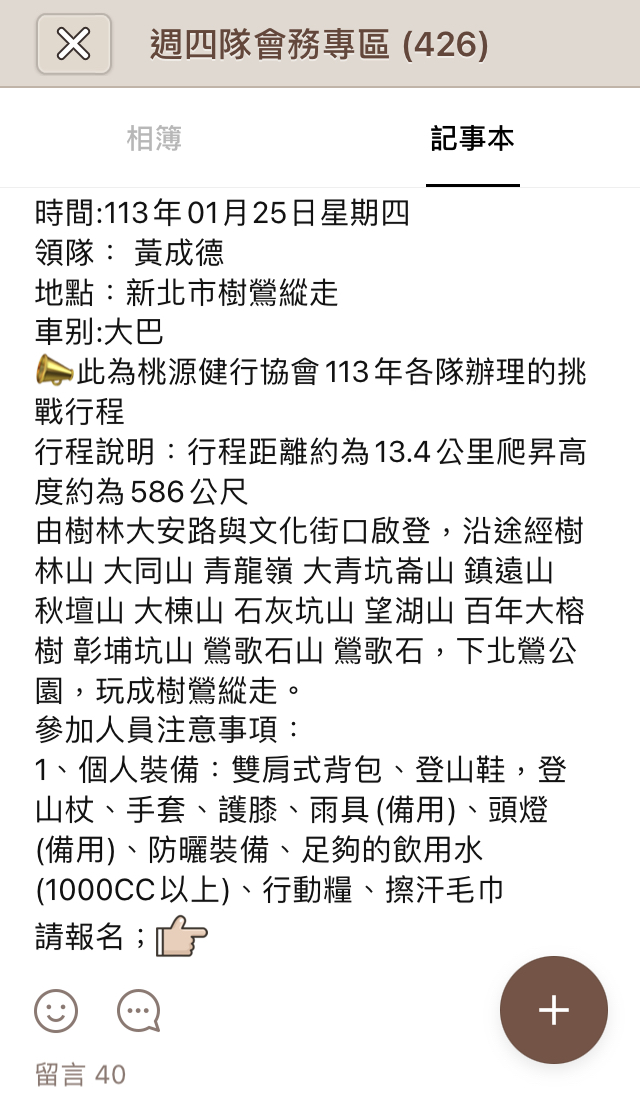View the 留言 40 comments

(x=81, y=1075)
